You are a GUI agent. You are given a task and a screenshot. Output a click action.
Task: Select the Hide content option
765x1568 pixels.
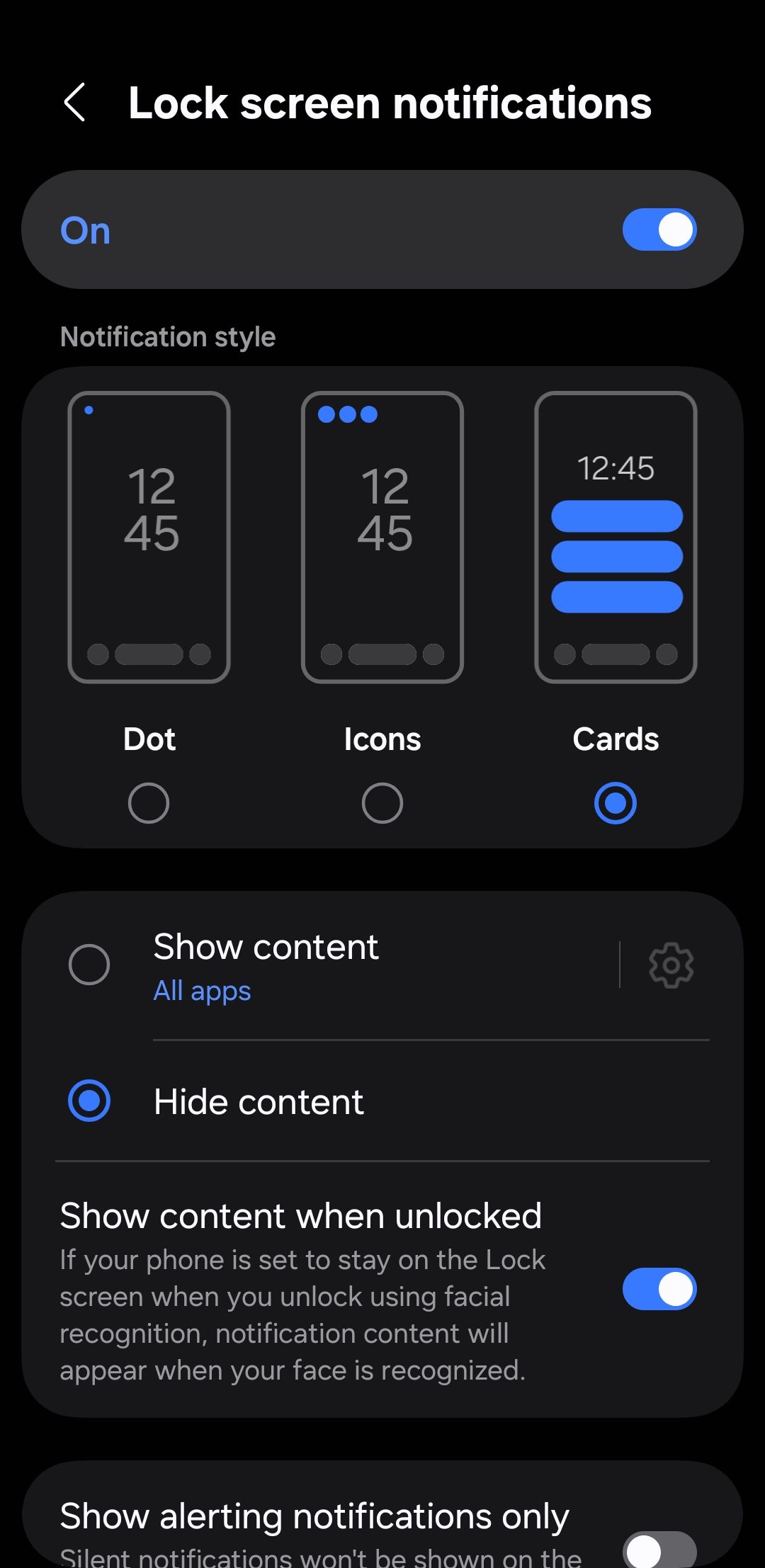(x=89, y=1101)
